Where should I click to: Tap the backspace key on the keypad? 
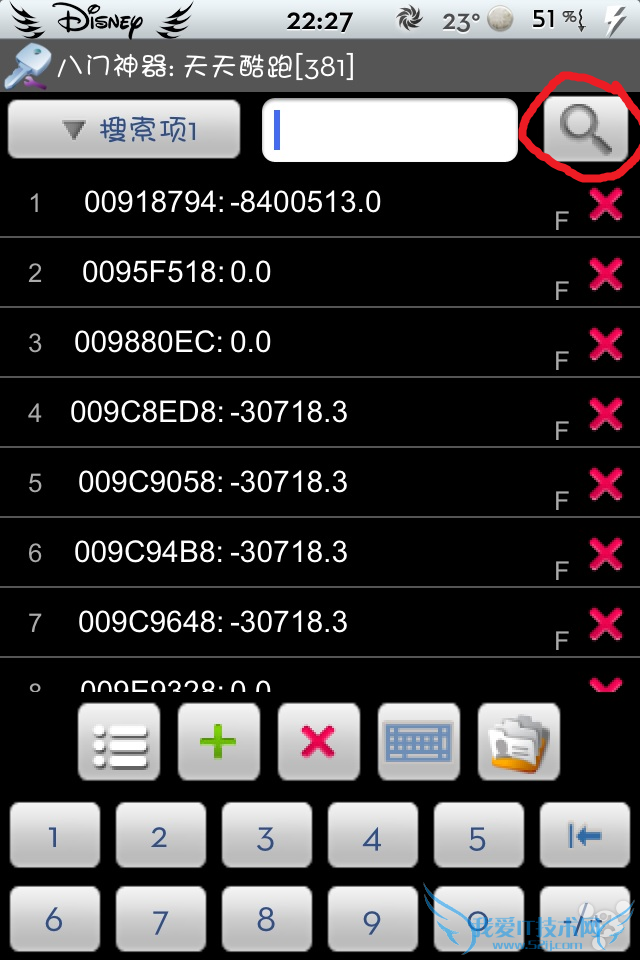[x=584, y=838]
